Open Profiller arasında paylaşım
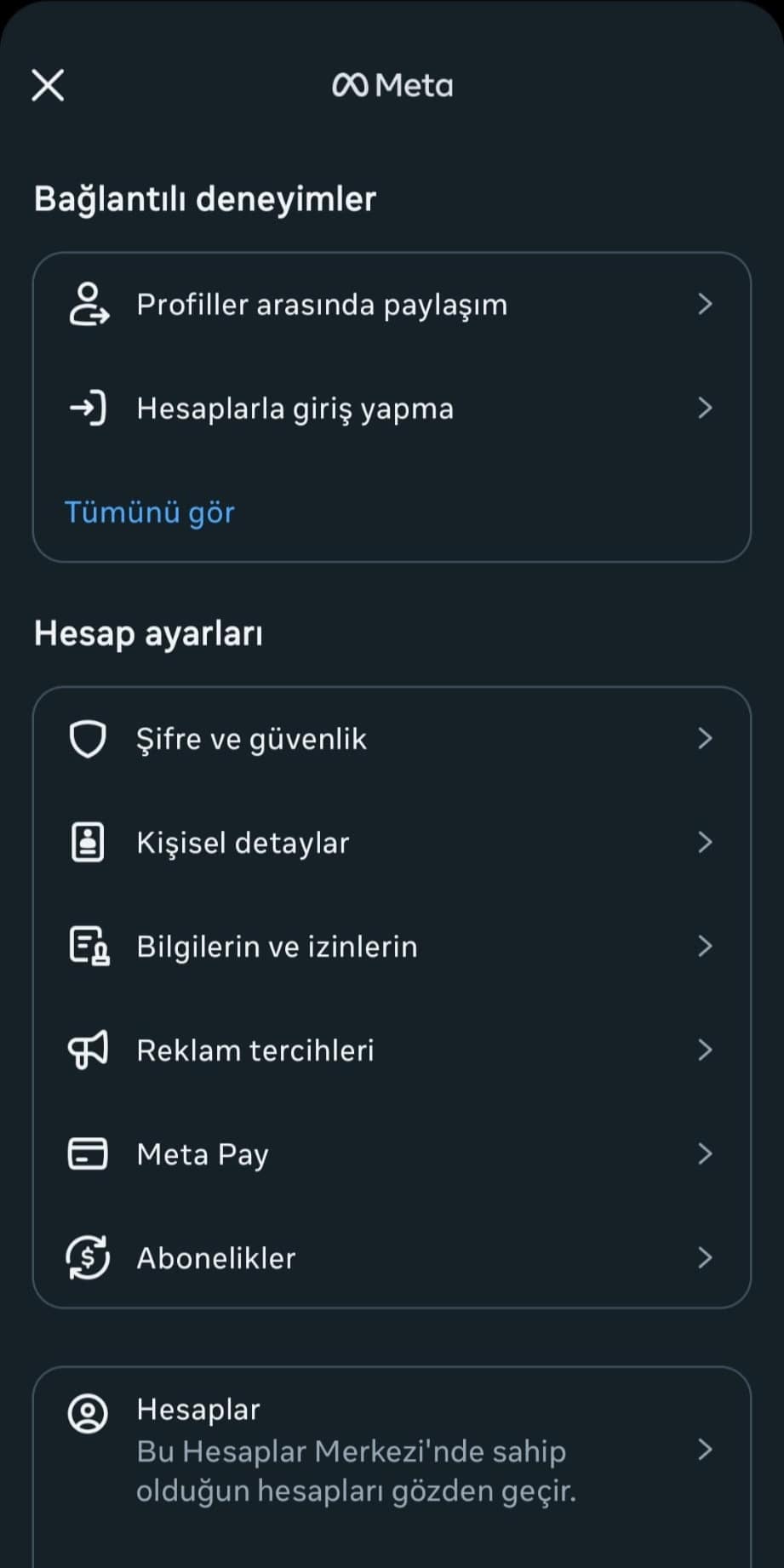The image size is (784, 1568). coord(392,305)
